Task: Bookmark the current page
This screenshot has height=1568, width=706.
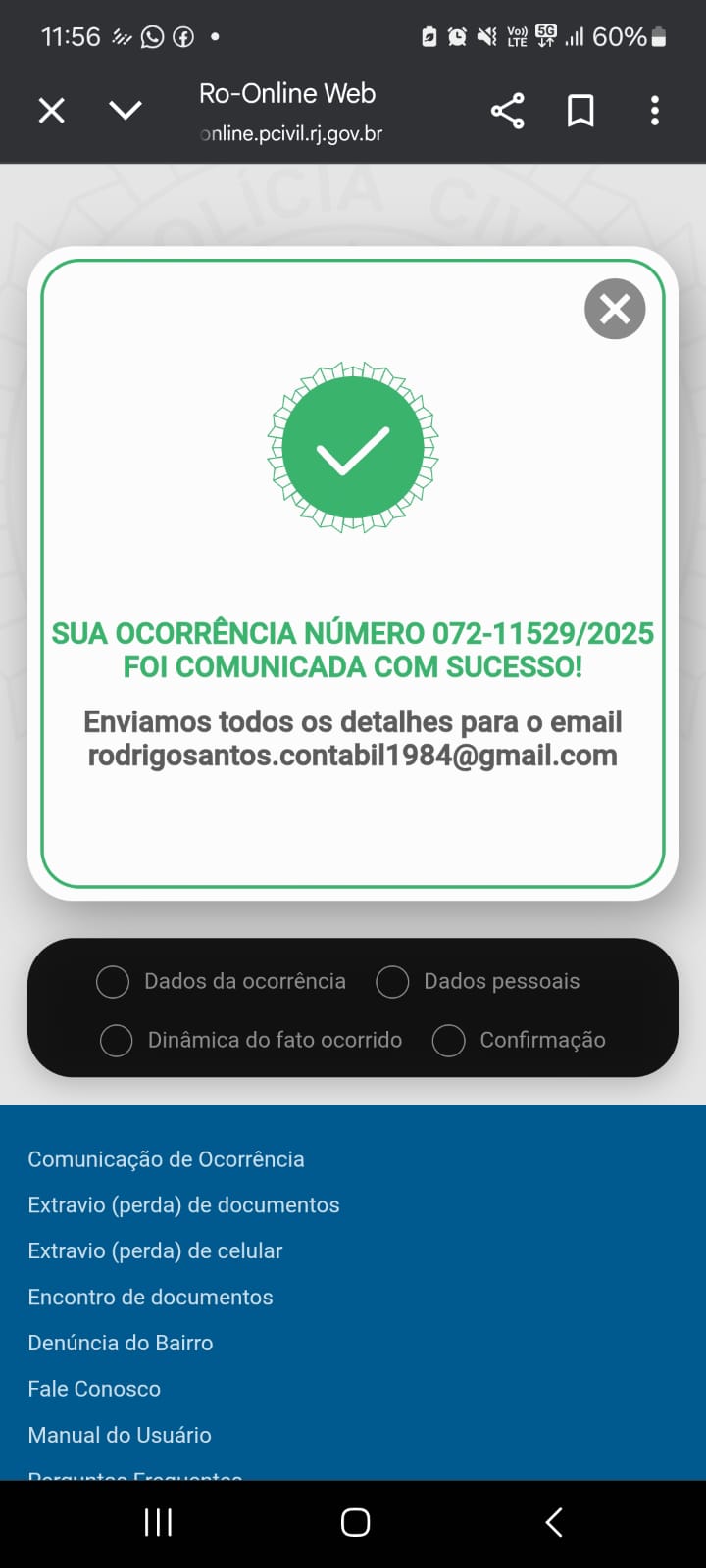Action: pyautogui.click(x=580, y=111)
